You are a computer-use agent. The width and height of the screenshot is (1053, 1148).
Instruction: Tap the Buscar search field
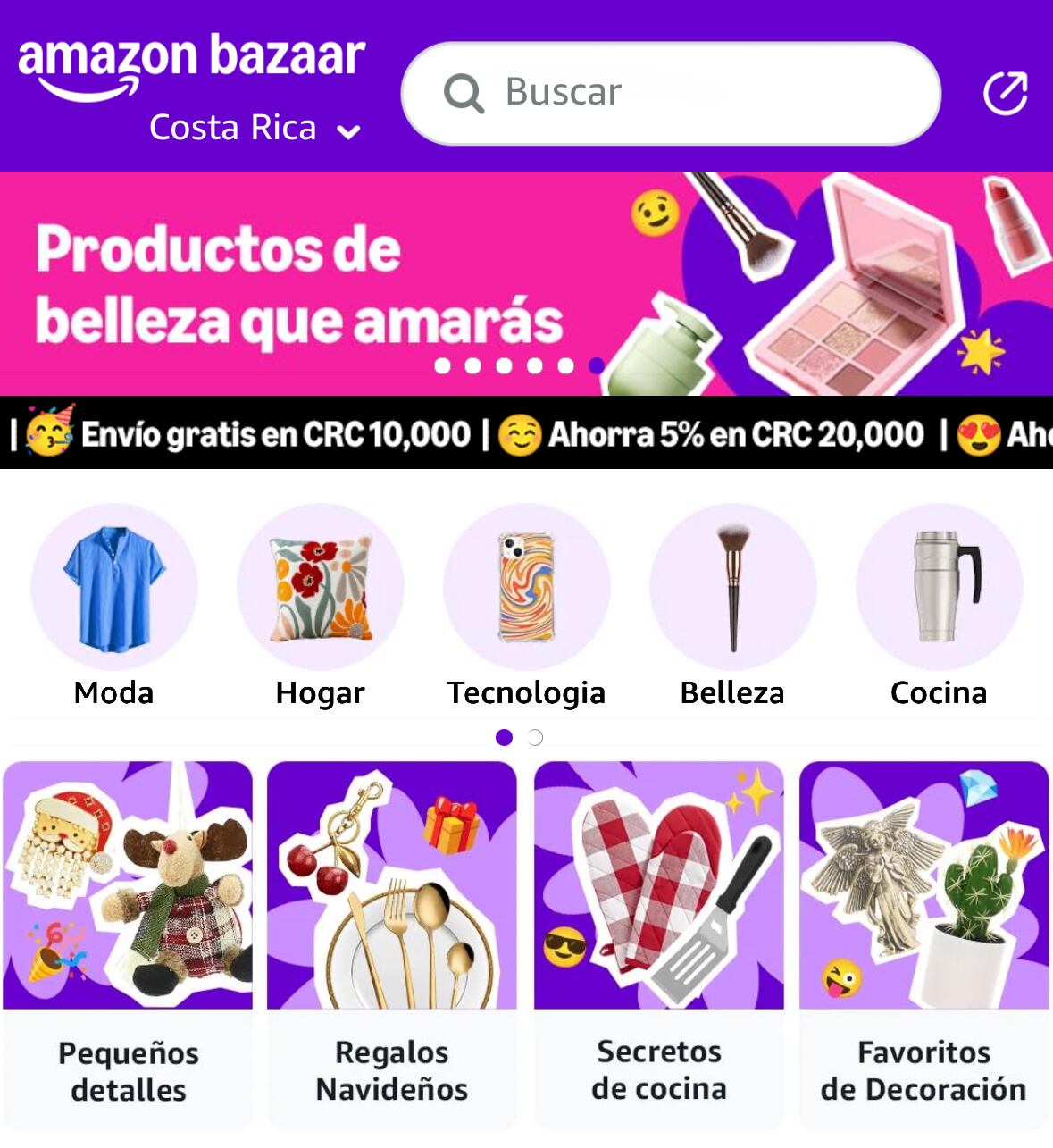click(x=670, y=93)
